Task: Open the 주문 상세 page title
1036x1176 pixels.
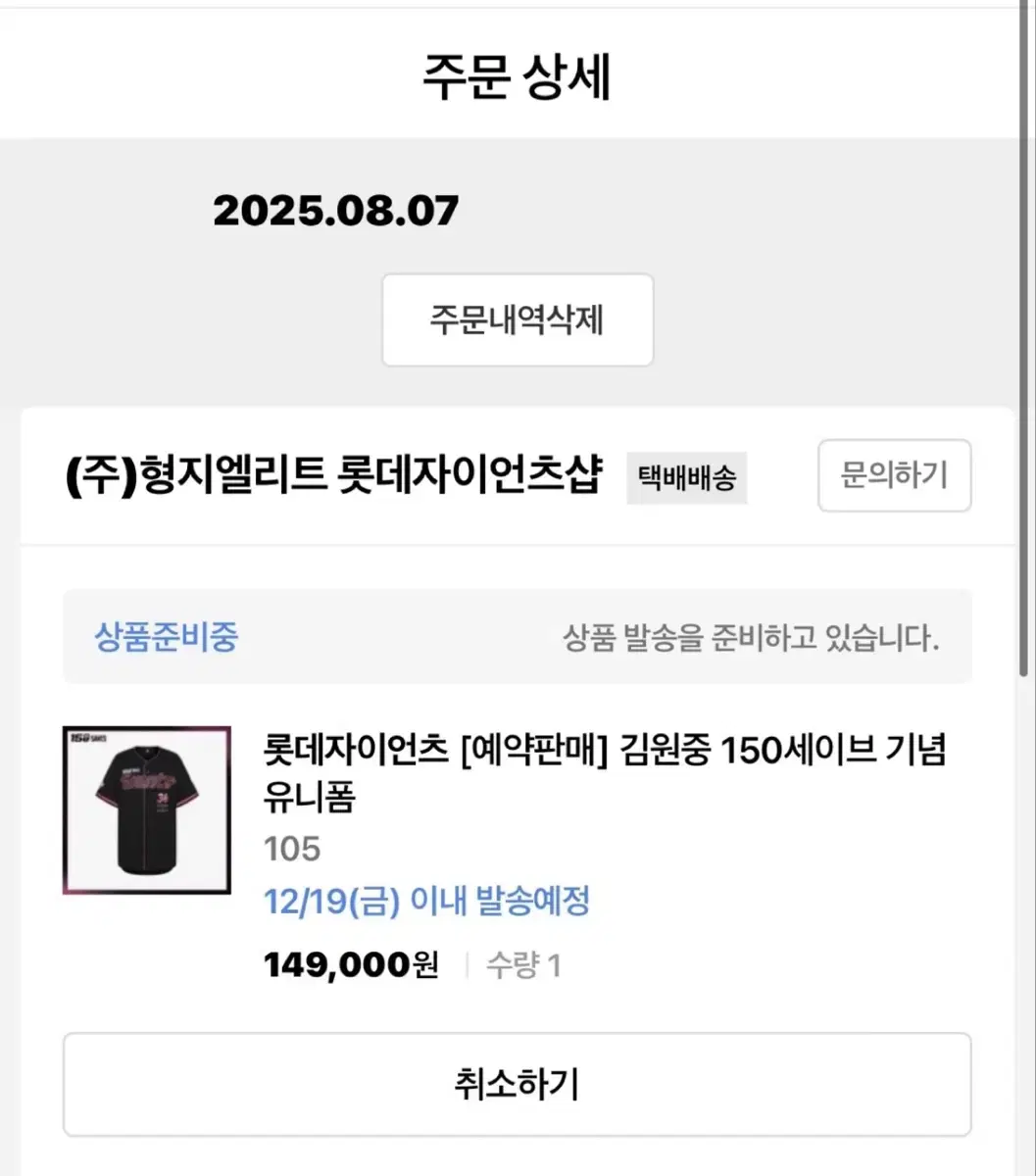Action: tap(518, 76)
